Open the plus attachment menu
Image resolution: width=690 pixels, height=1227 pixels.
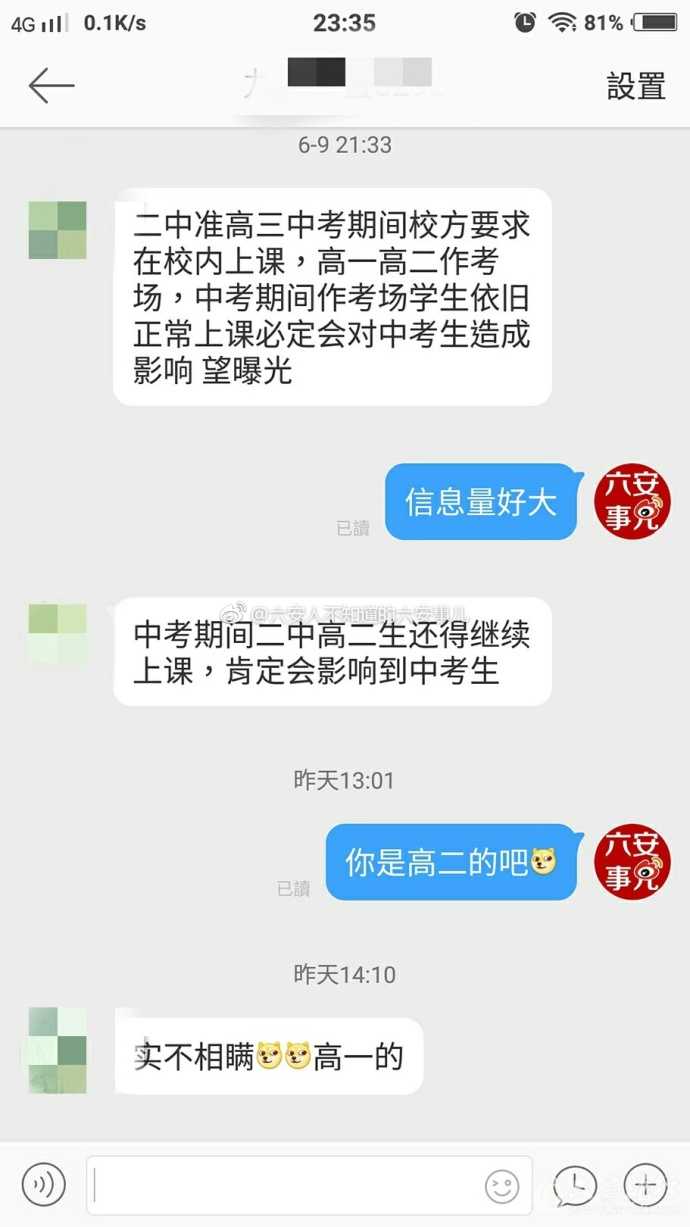click(x=646, y=1185)
